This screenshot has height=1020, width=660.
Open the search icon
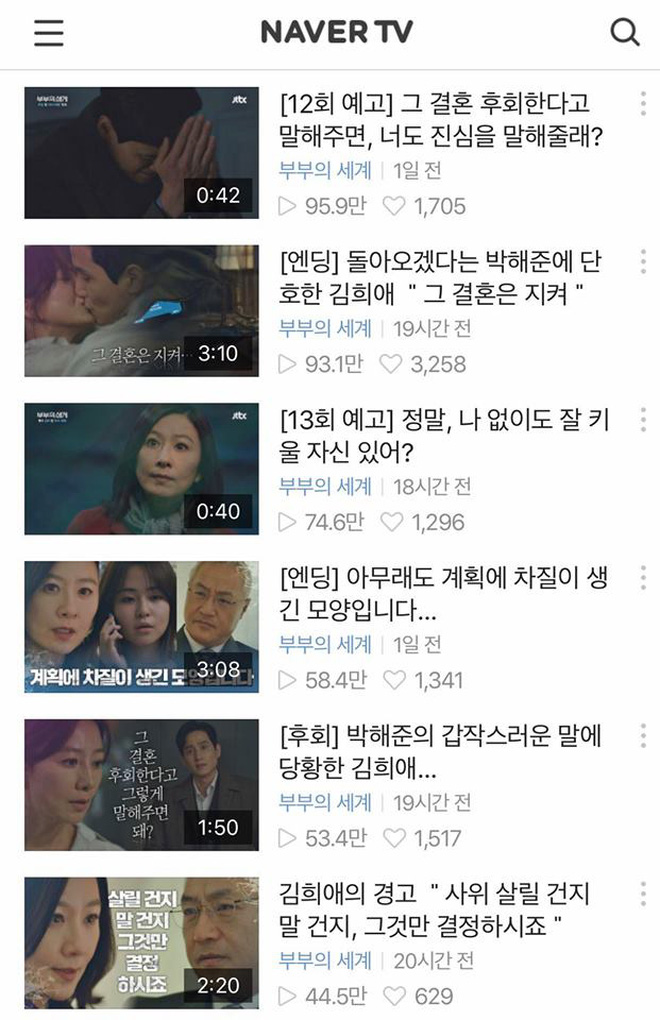624,32
